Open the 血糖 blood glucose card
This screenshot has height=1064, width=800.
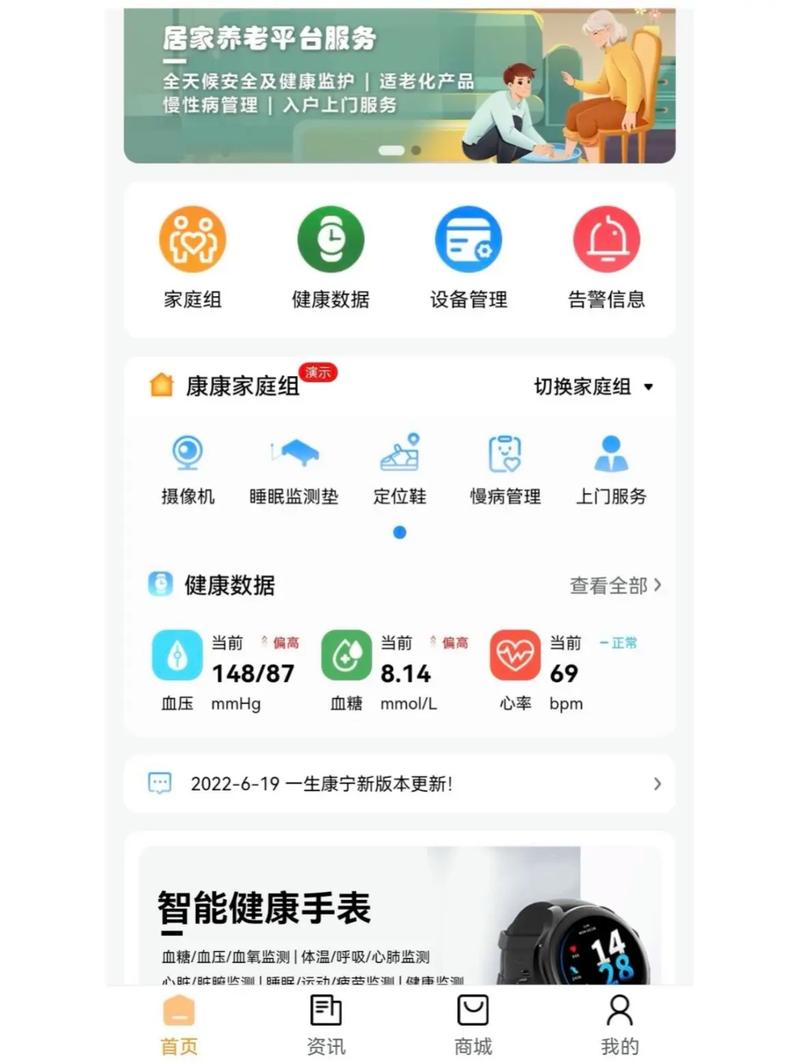click(390, 670)
